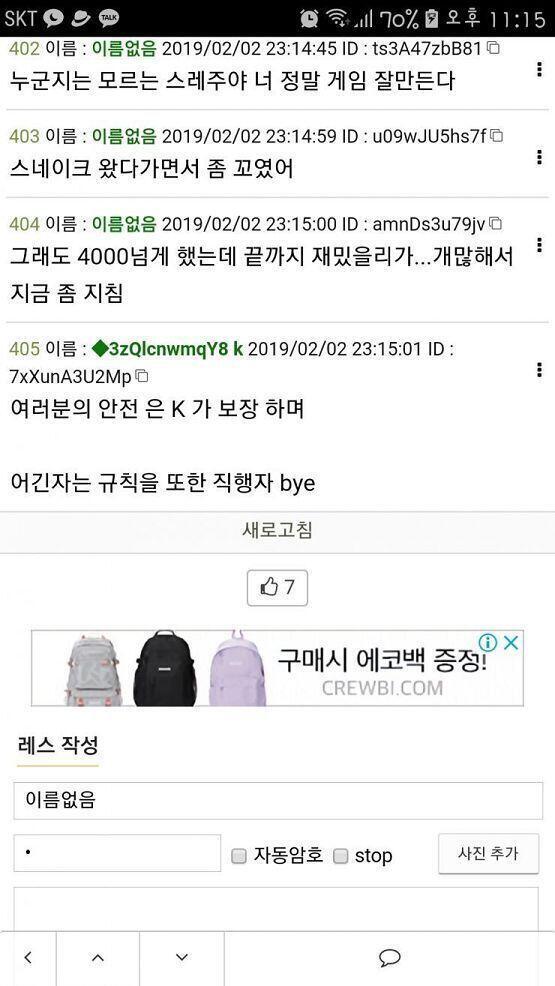Open the speech bubble in the bottom bar

pos(390,958)
